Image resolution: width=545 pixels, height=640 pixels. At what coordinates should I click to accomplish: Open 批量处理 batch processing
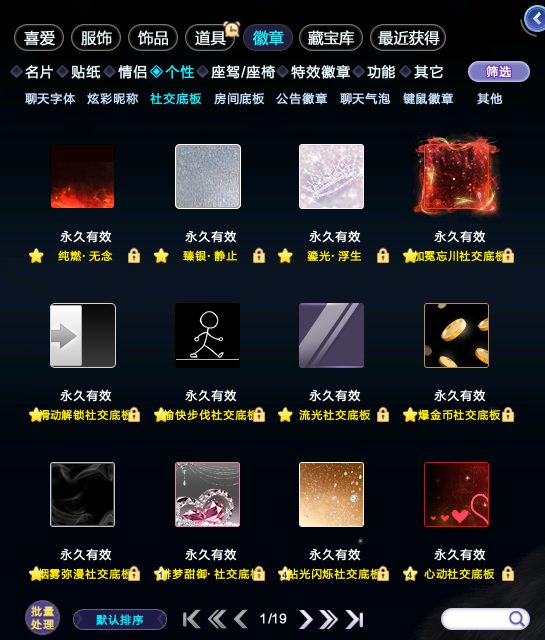(x=42, y=618)
